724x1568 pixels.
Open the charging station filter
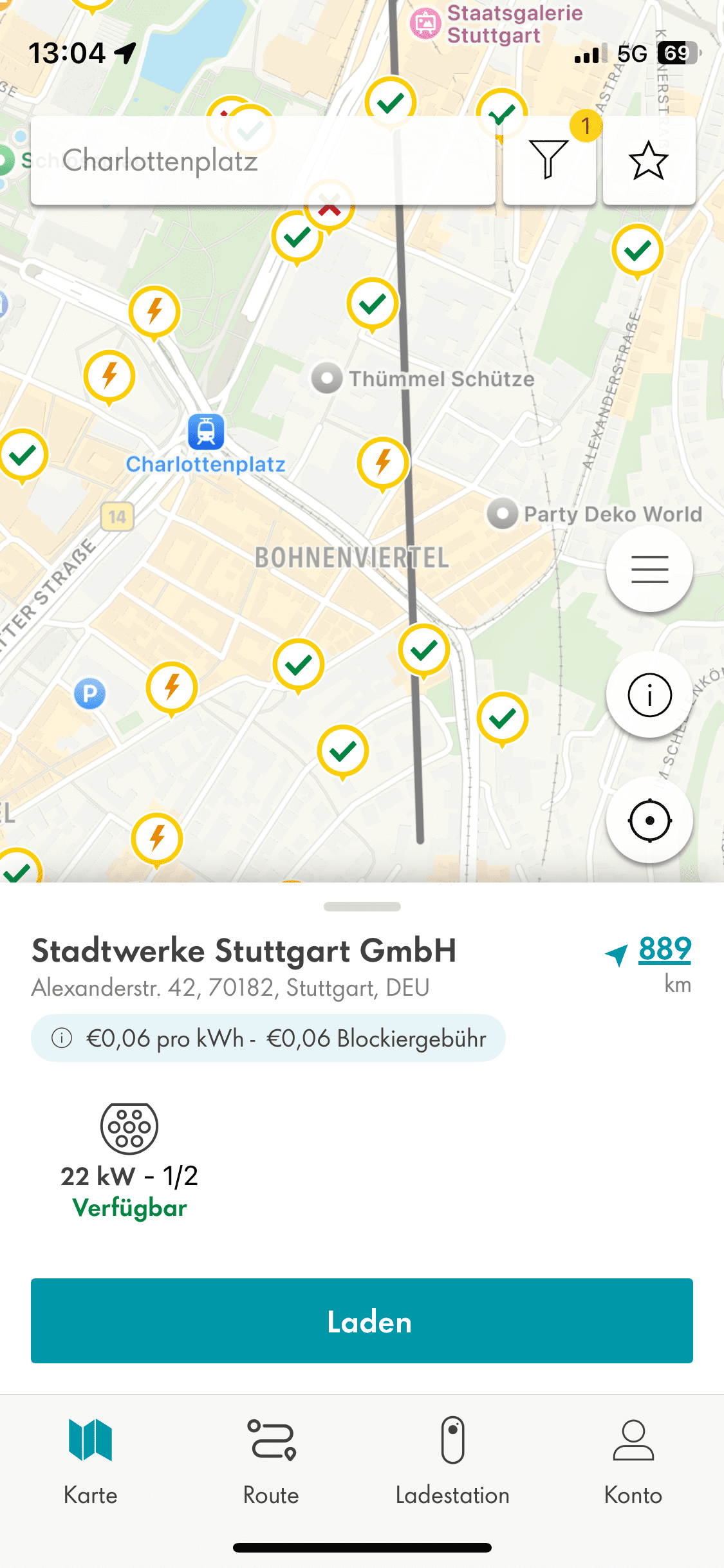(548, 160)
